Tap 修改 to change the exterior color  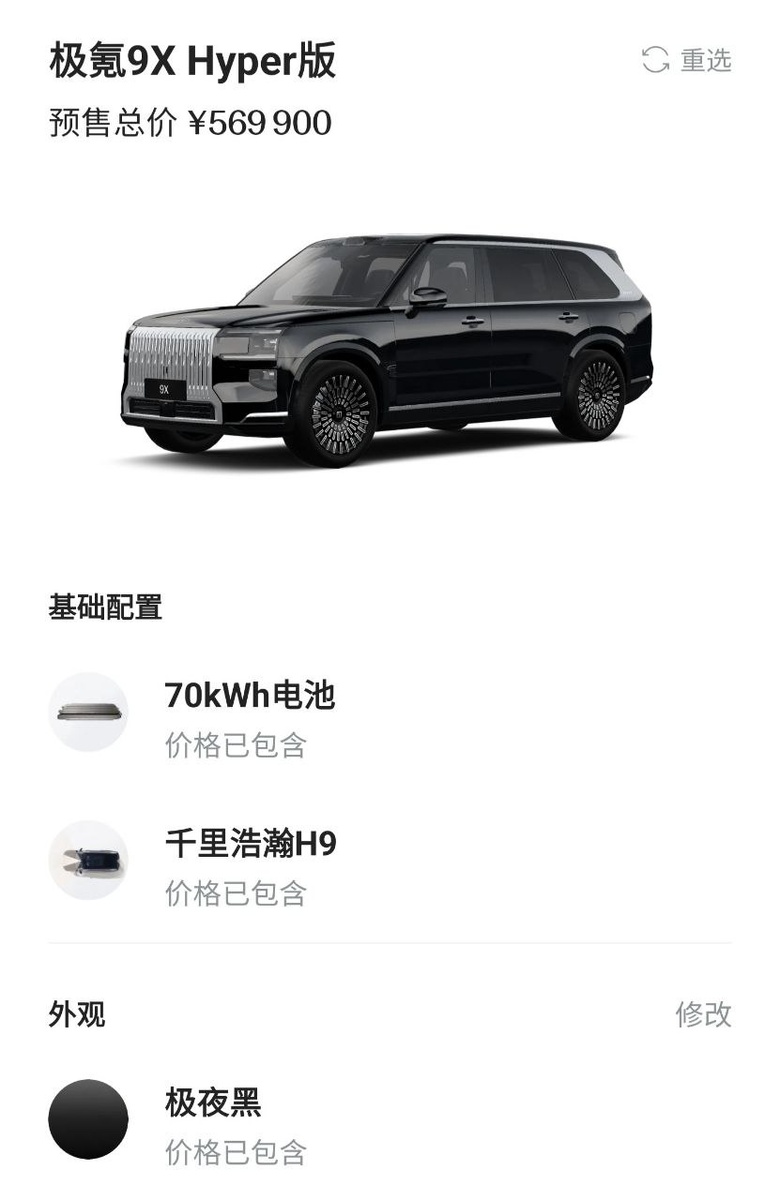click(703, 1014)
